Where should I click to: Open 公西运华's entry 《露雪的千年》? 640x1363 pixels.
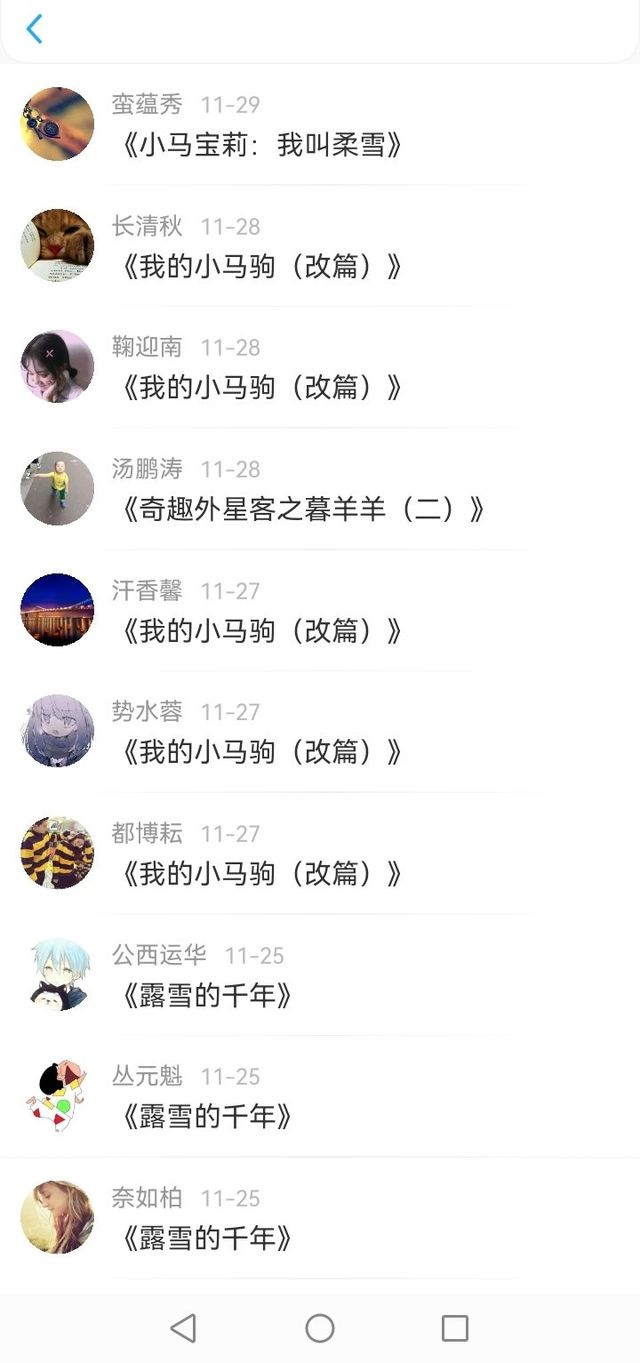click(x=207, y=996)
